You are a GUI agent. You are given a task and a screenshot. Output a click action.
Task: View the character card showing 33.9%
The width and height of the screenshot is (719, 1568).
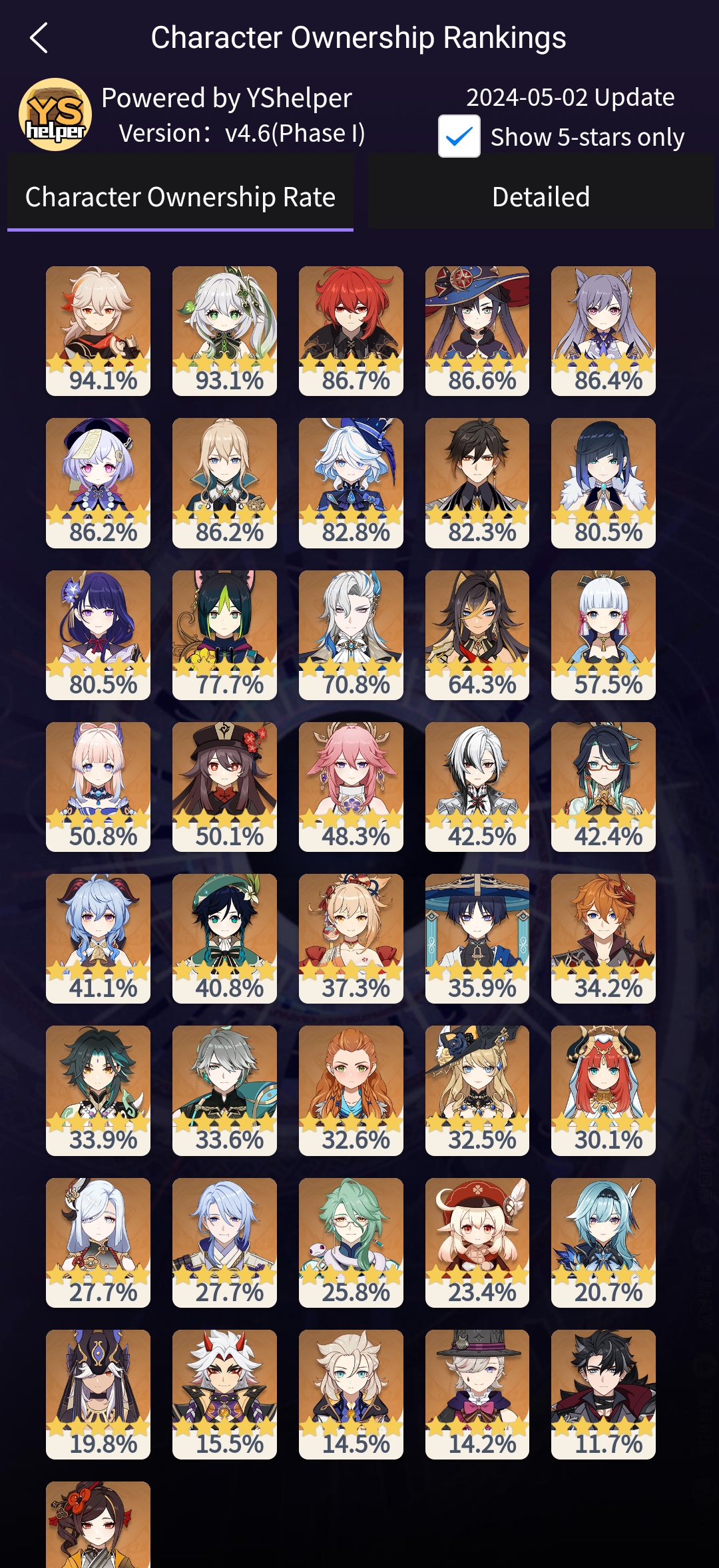98,1089
